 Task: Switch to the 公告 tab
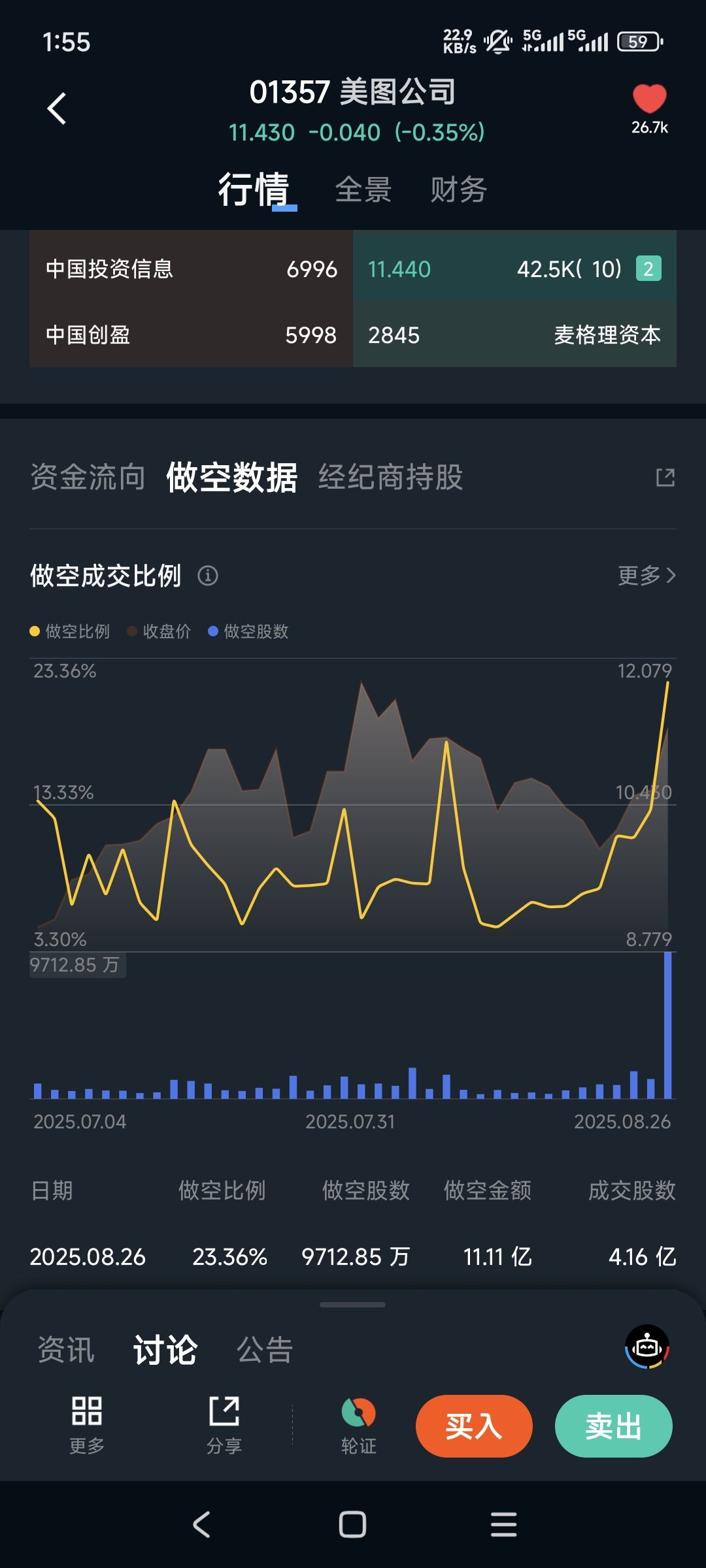pos(264,1350)
